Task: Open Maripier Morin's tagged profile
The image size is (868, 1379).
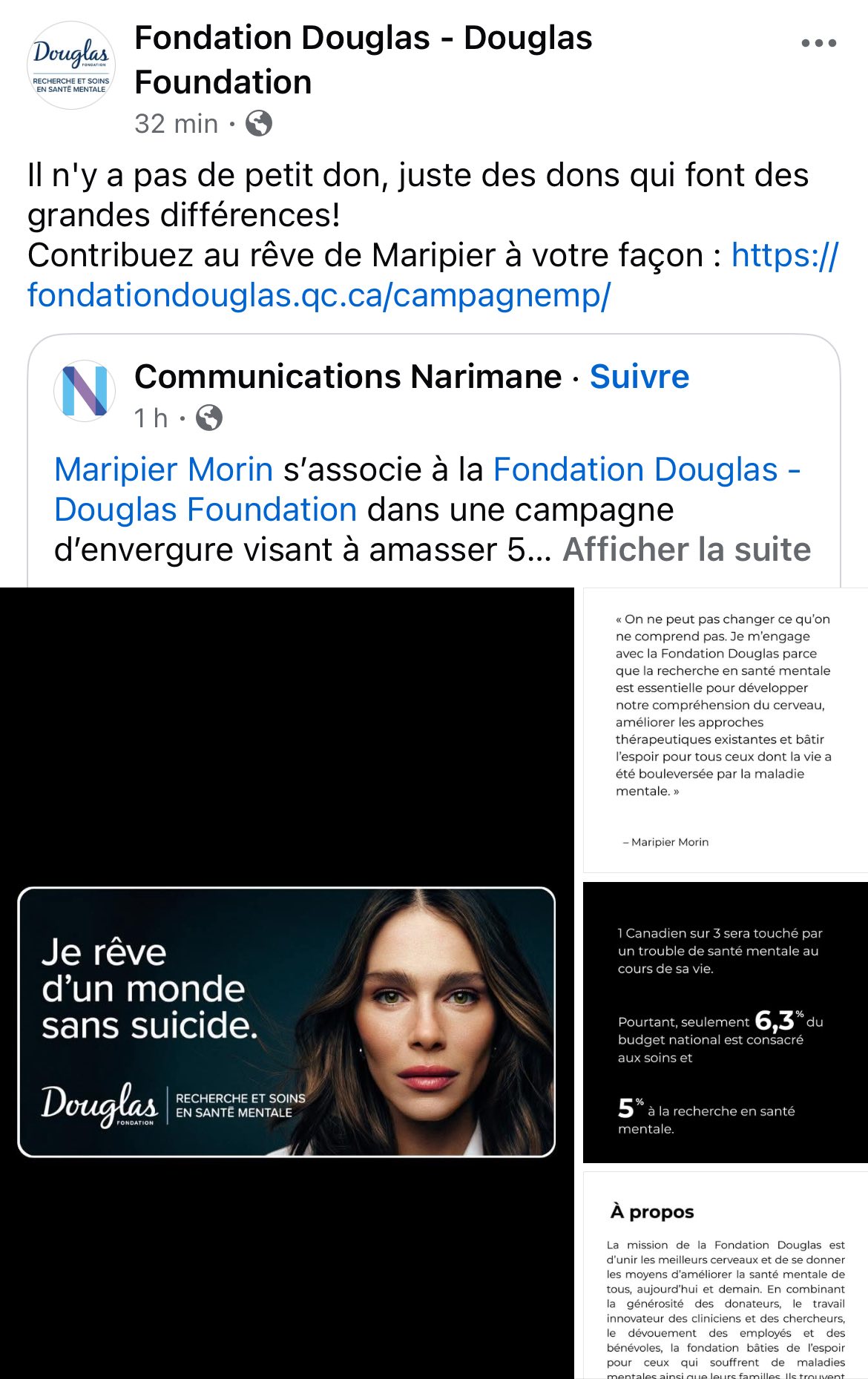Action: (164, 470)
